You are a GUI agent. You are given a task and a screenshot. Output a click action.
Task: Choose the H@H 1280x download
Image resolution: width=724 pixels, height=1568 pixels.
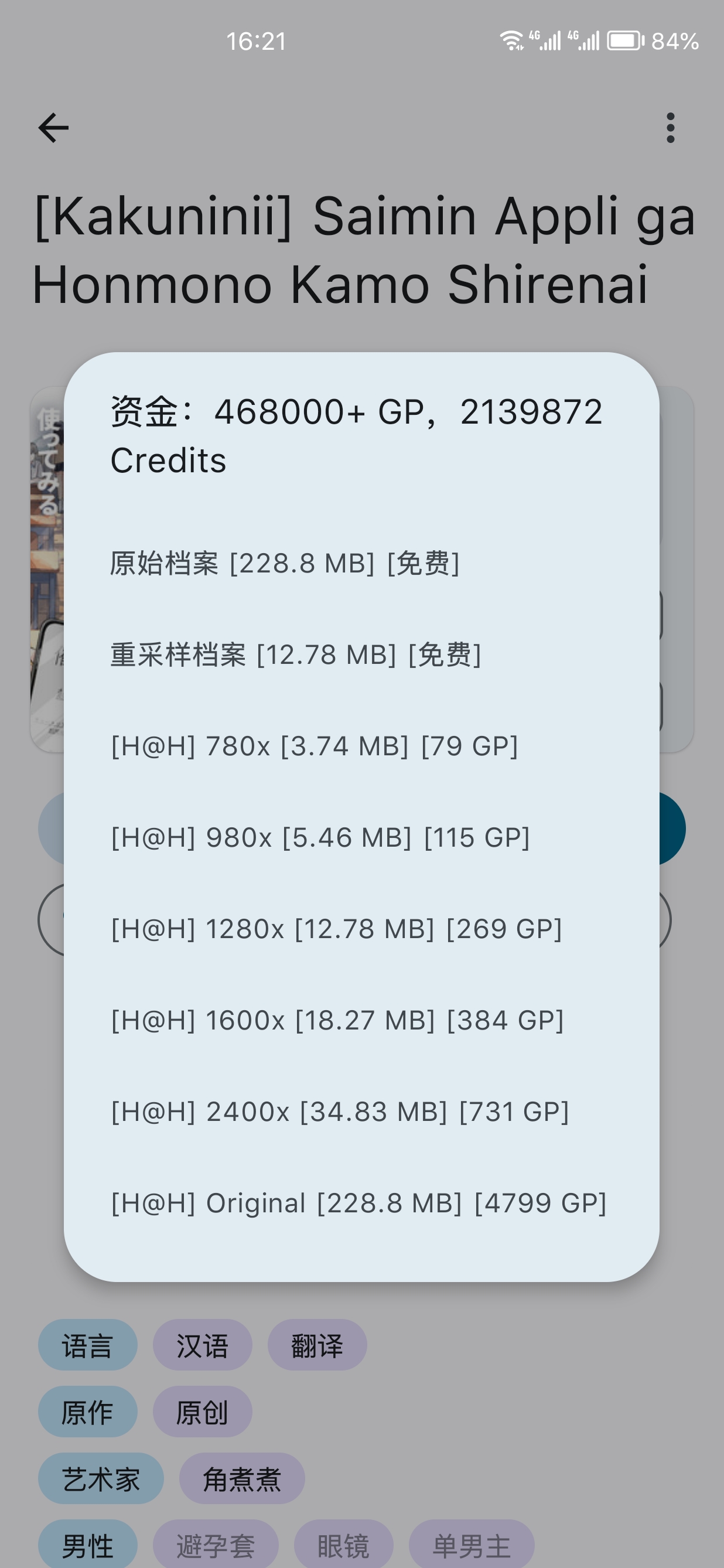[x=336, y=929]
